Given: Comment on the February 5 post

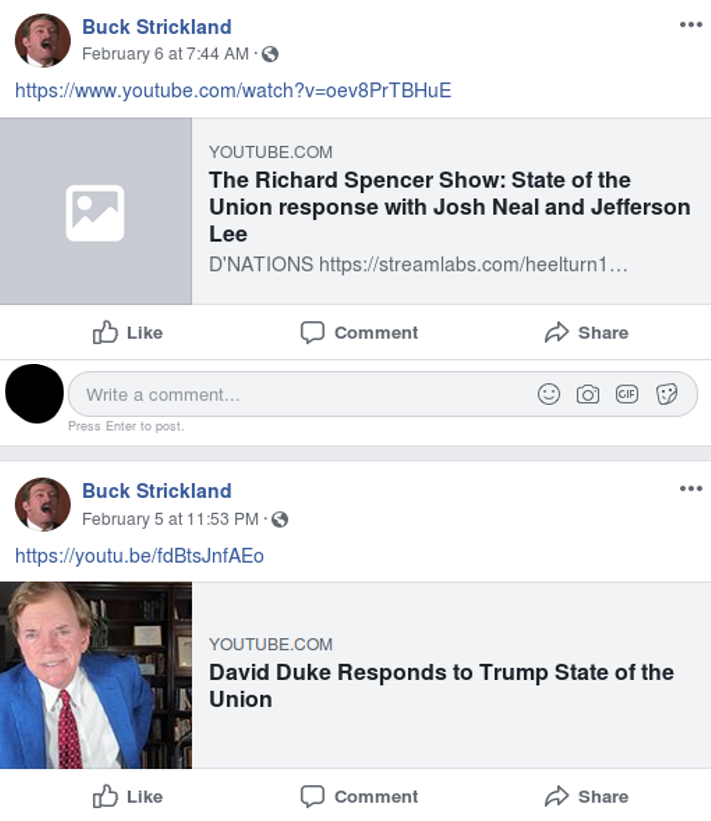Looking at the screenshot, I should [x=360, y=797].
